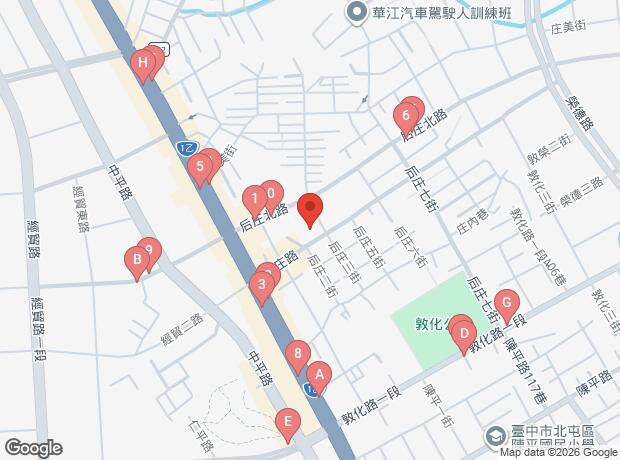Open the marker labeled B

tap(135, 262)
